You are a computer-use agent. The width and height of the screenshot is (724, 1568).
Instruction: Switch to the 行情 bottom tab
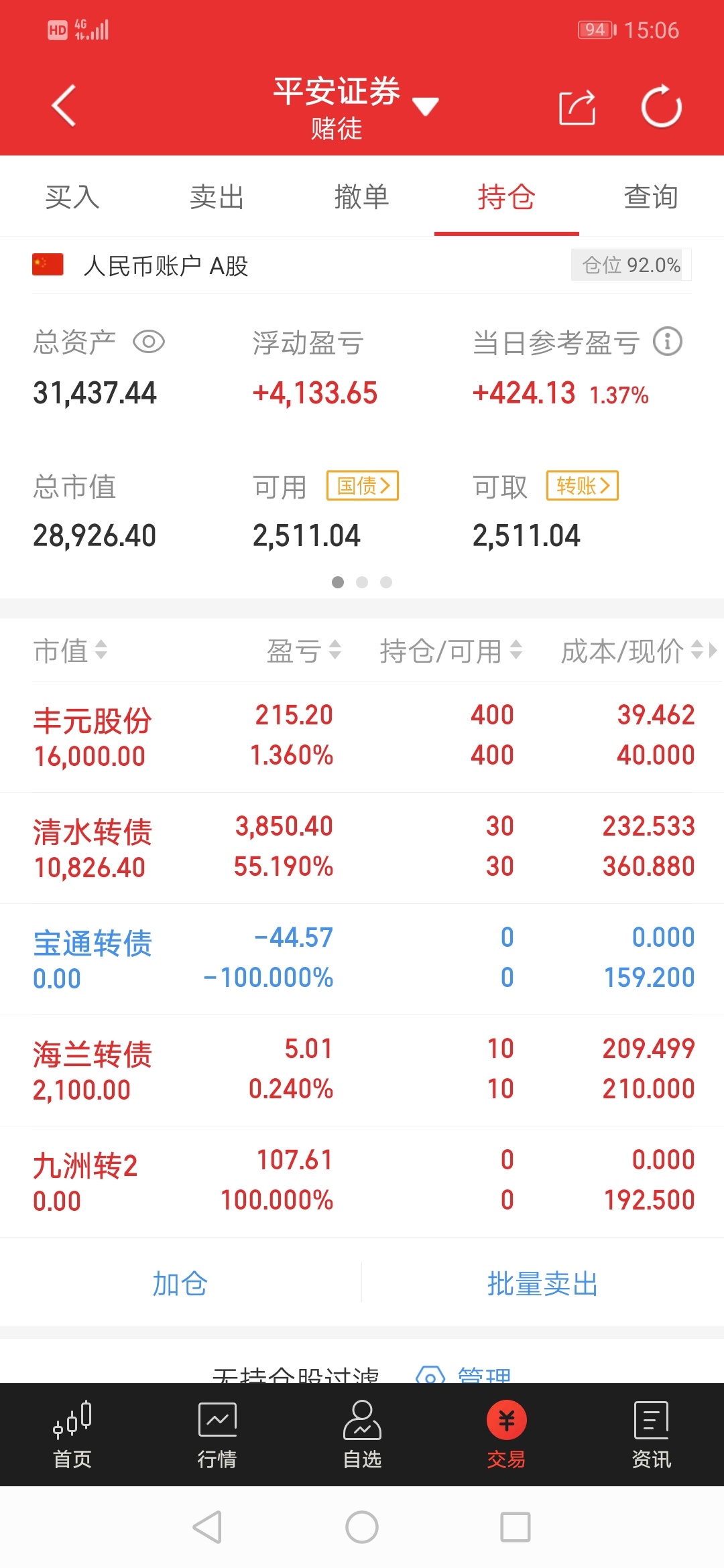pyautogui.click(x=217, y=1435)
